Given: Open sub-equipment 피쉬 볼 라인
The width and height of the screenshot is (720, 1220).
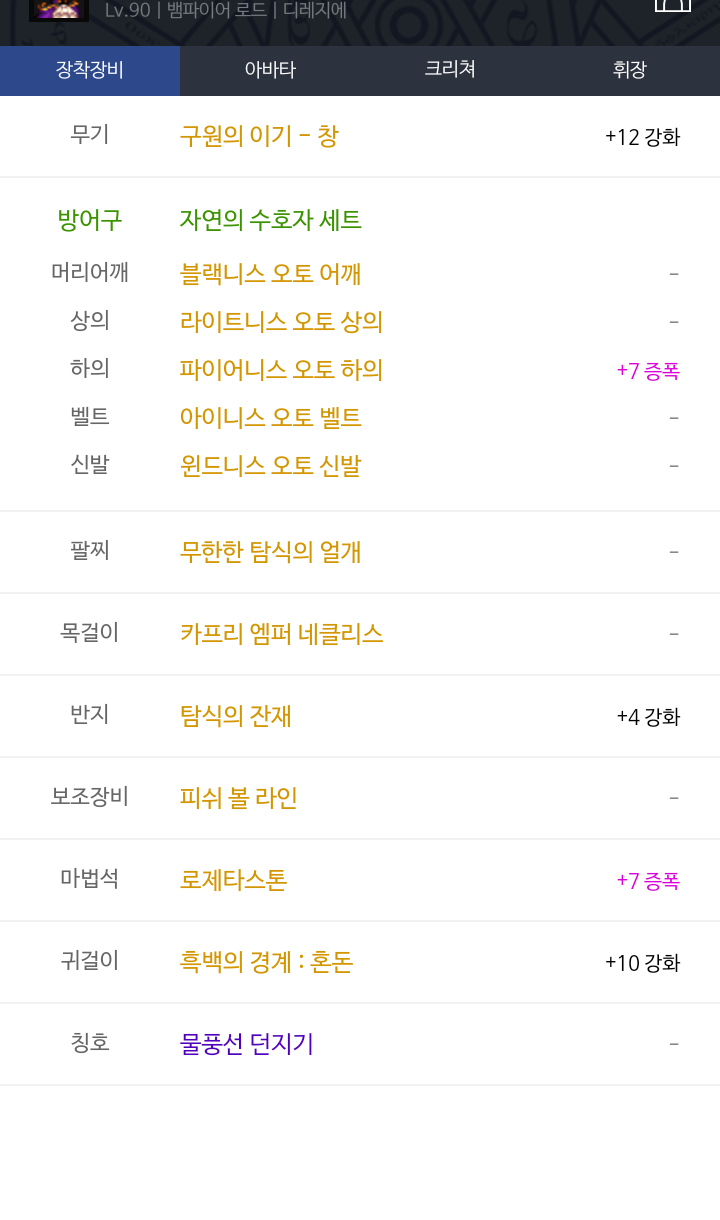Looking at the screenshot, I should coord(239,798).
